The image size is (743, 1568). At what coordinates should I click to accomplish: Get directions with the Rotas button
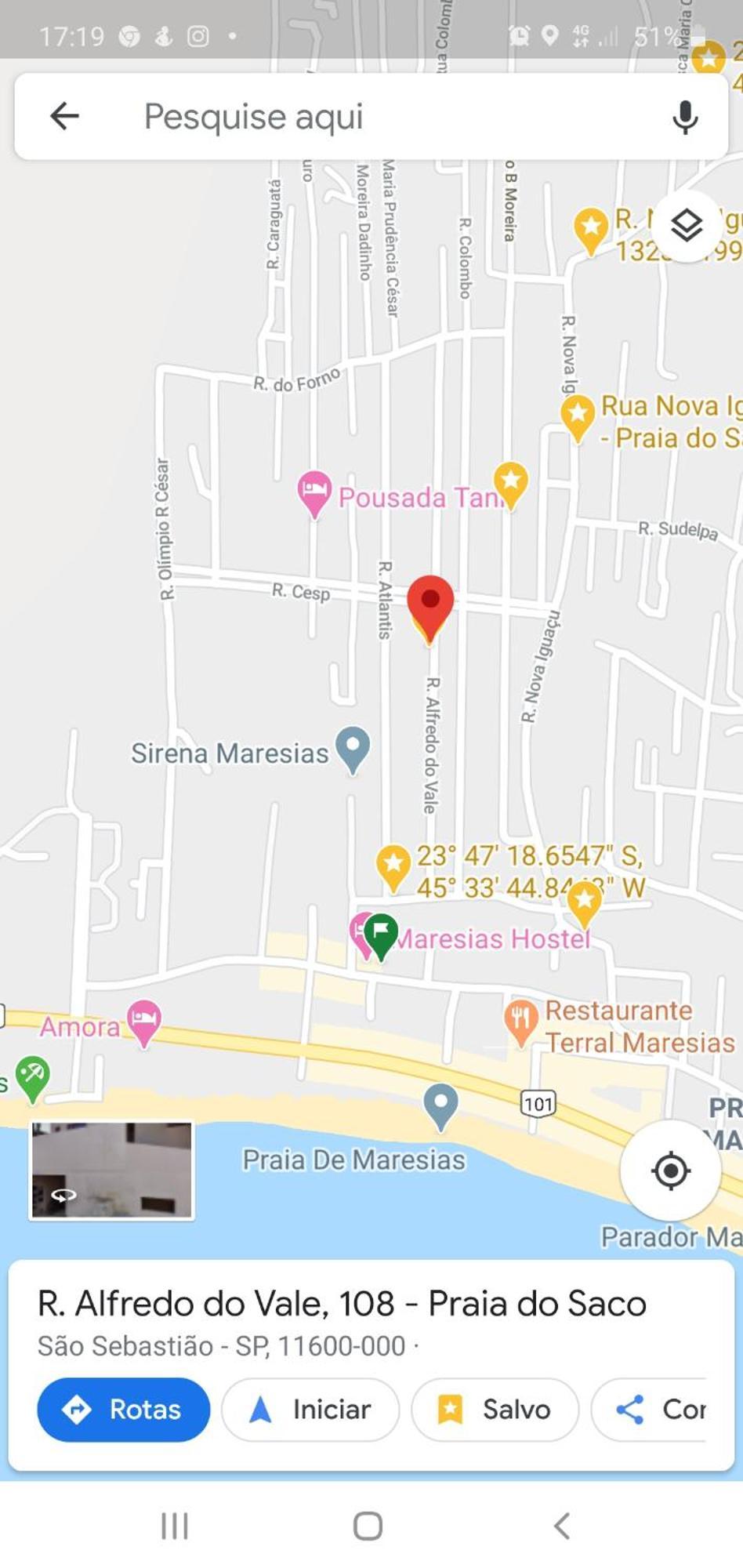(124, 1410)
